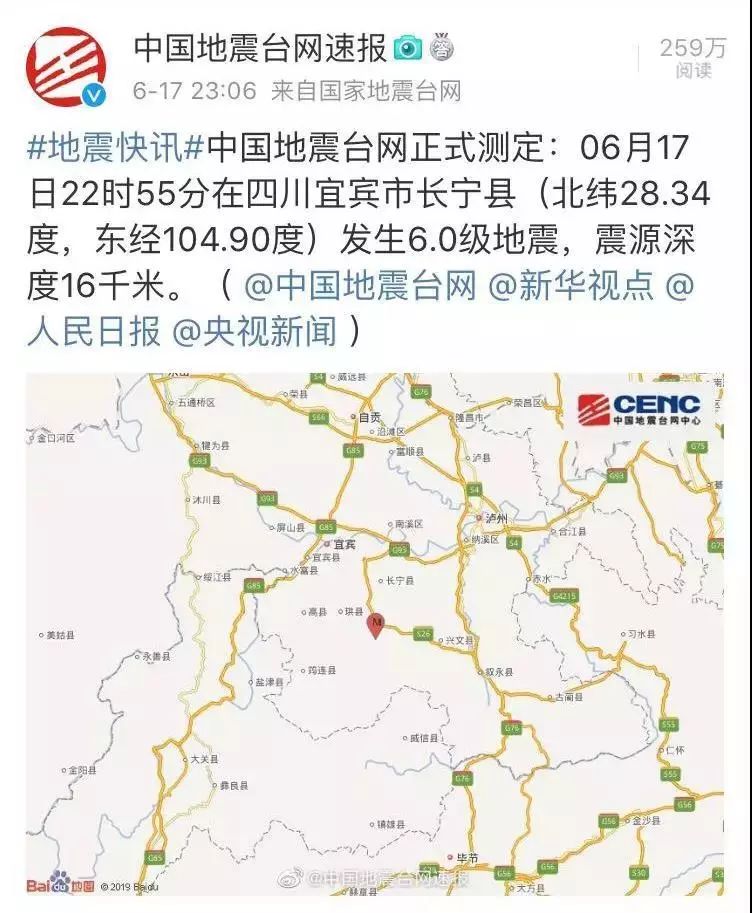The image size is (752, 913).
Task: Open the 中国地震台网速报 profile avatar
Action: [x=66, y=66]
